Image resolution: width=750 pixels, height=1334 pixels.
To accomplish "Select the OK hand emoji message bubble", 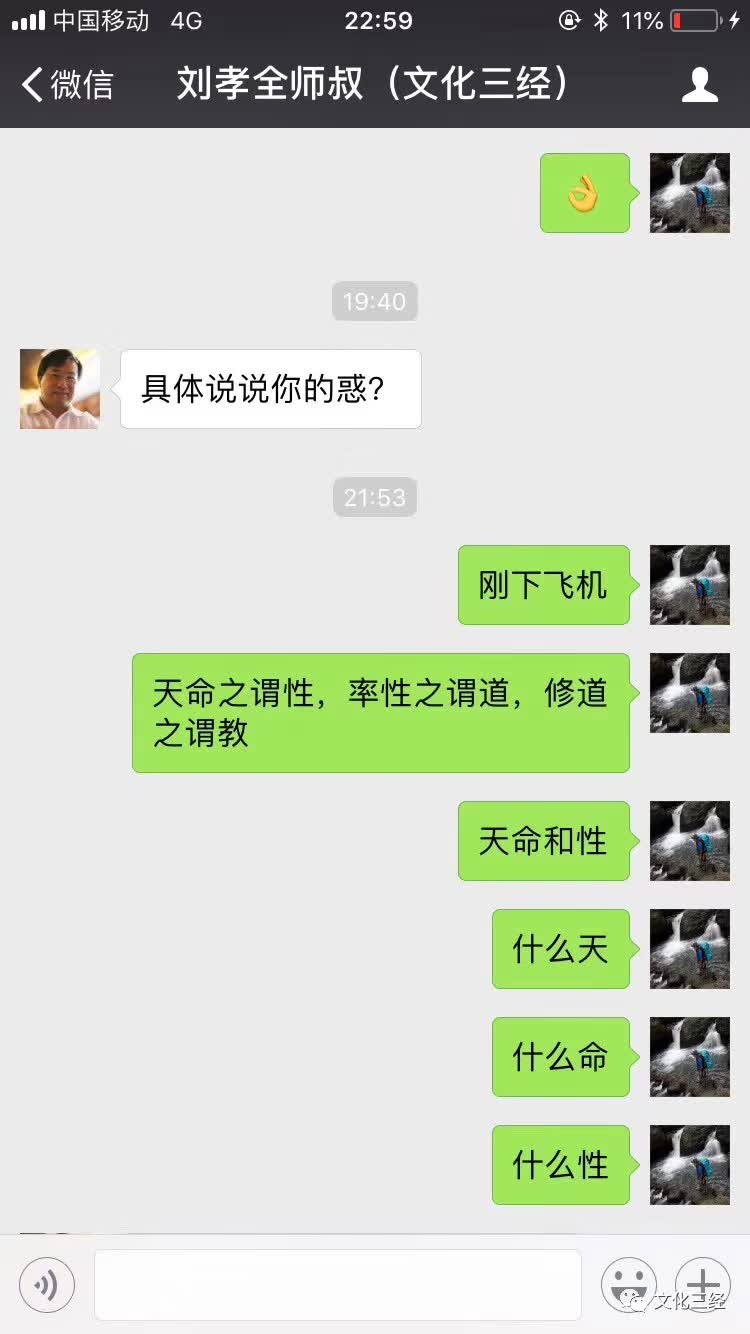I will coord(584,194).
